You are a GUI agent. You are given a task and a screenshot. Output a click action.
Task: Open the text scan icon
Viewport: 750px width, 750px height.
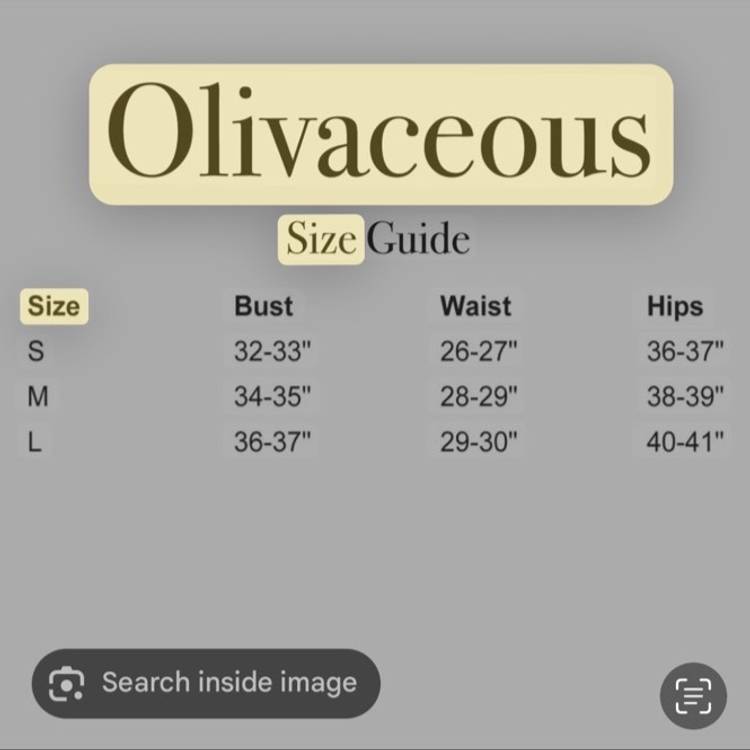693,696
